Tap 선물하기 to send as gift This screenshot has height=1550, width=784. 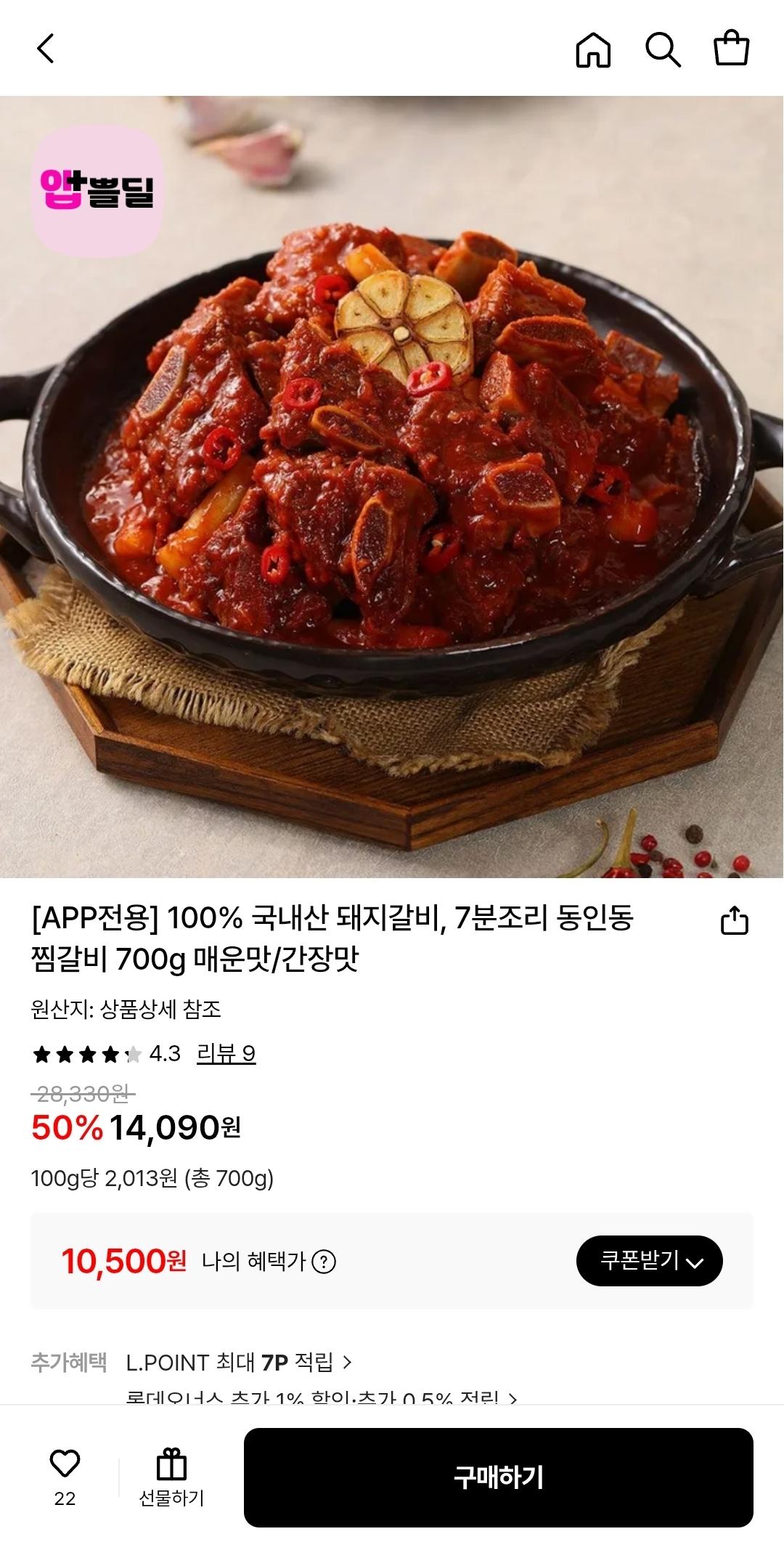pyautogui.click(x=171, y=1477)
